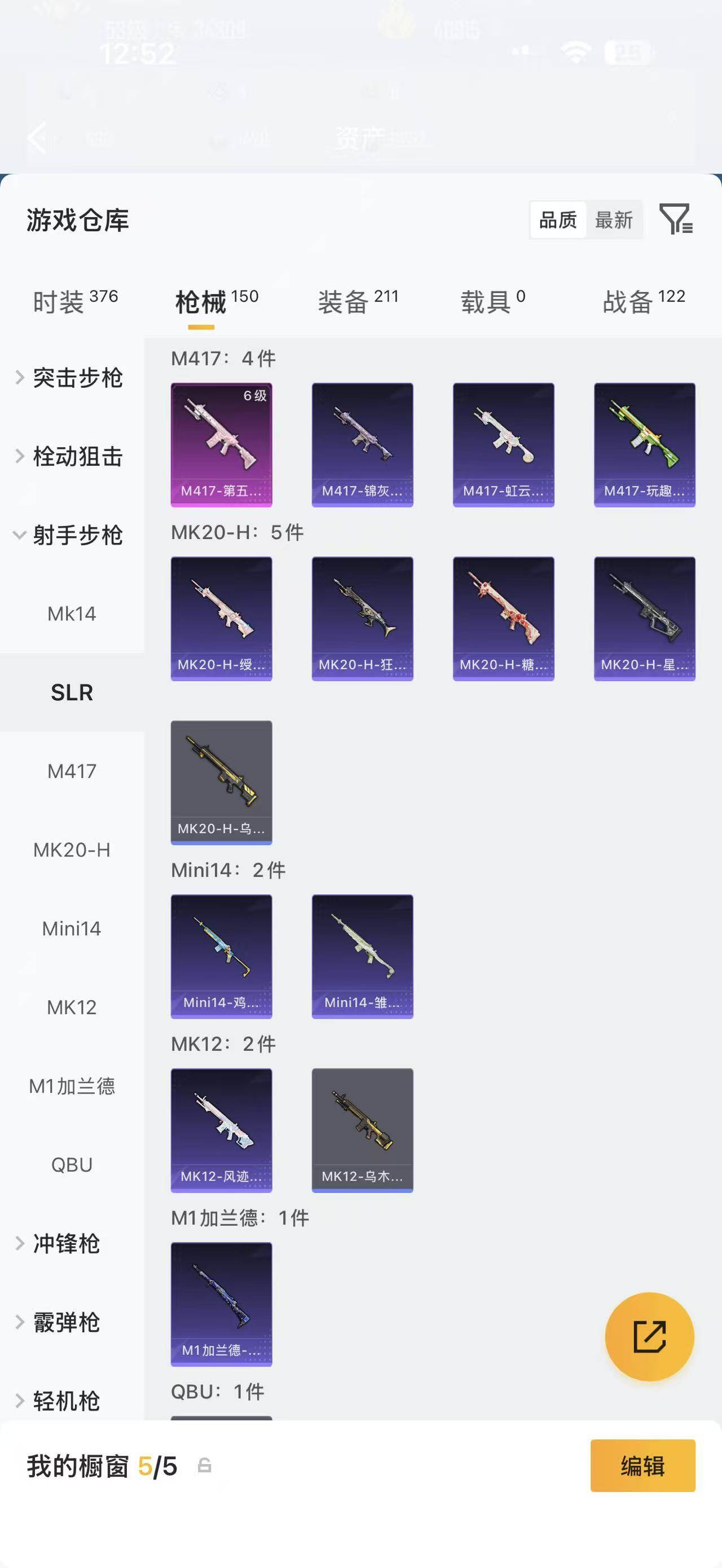Open the level 6 M417-第五 skin
The image size is (722, 1568).
click(x=221, y=445)
